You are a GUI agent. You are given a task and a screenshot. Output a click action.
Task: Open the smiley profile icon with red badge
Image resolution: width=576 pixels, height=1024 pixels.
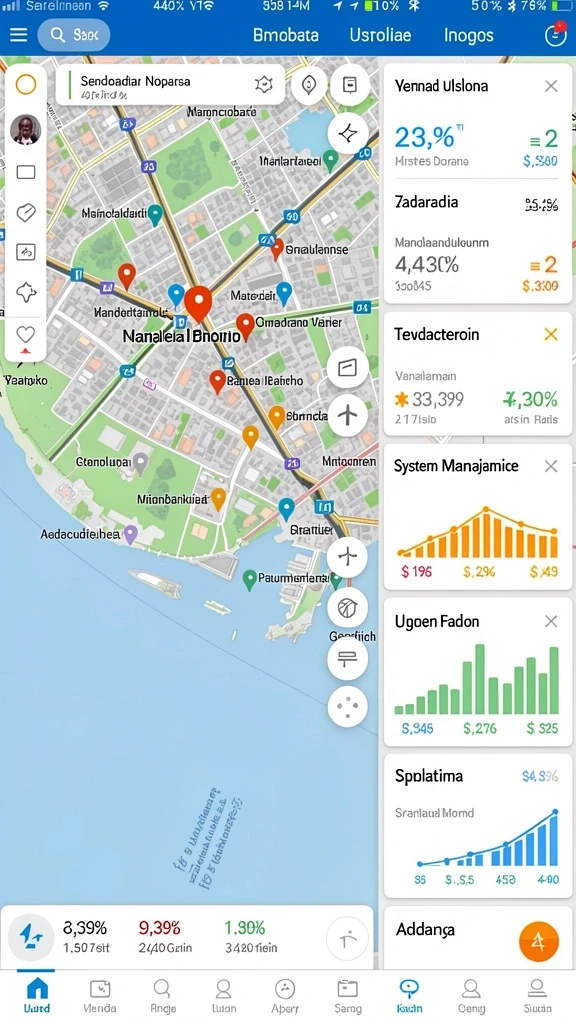point(555,35)
